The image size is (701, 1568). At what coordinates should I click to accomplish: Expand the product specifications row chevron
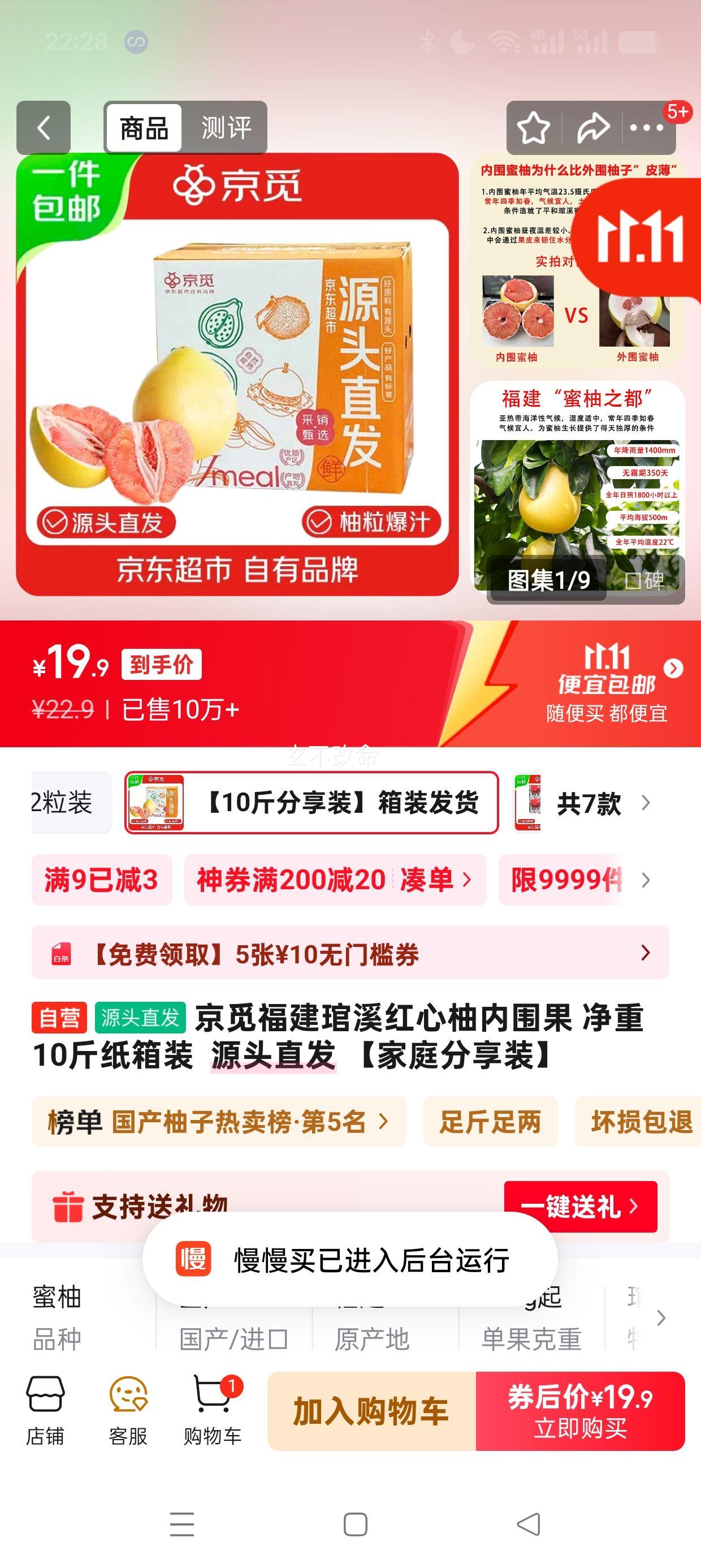point(661,1318)
